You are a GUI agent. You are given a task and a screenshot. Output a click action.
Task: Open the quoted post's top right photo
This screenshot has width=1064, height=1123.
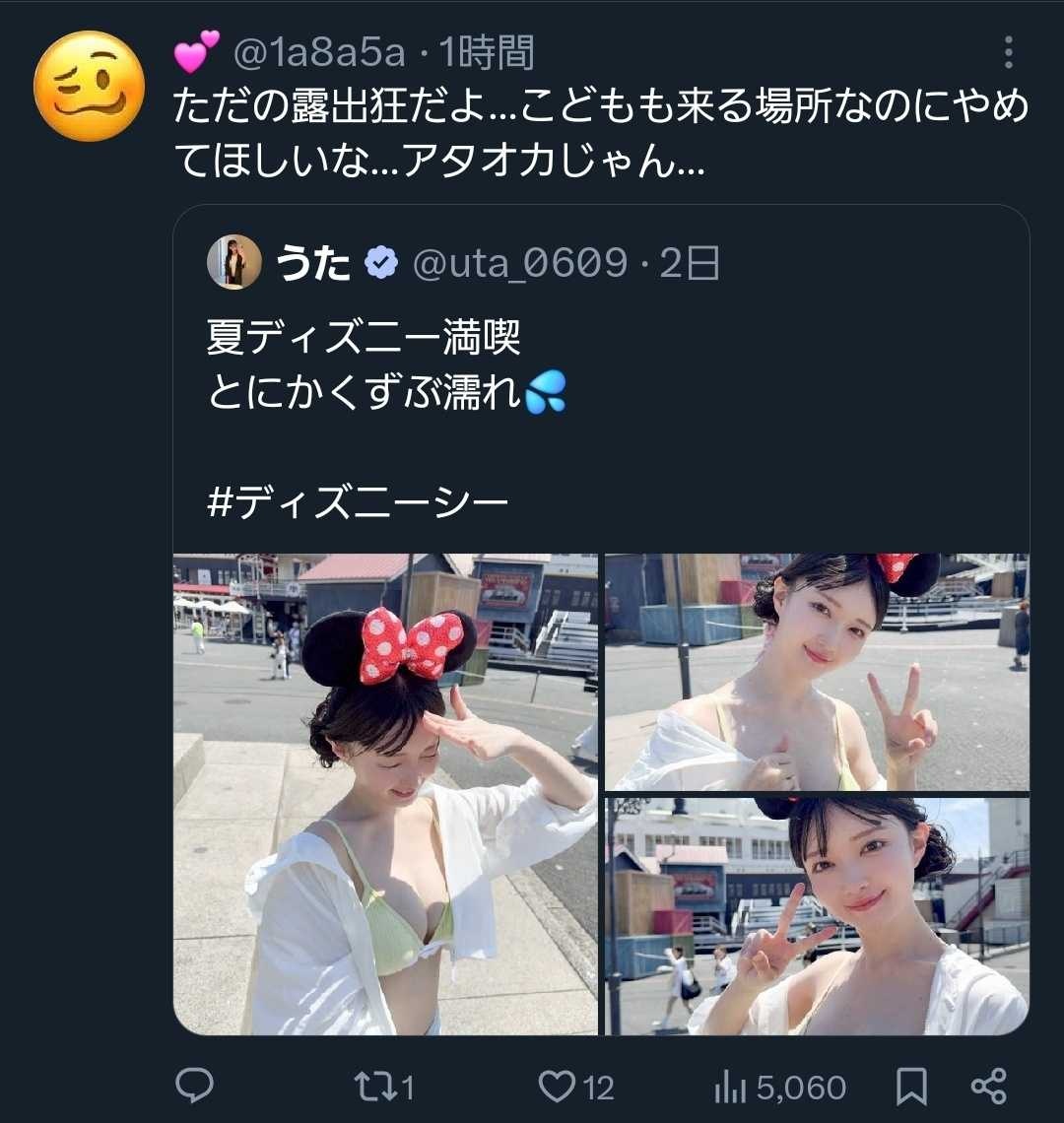tap(817, 672)
